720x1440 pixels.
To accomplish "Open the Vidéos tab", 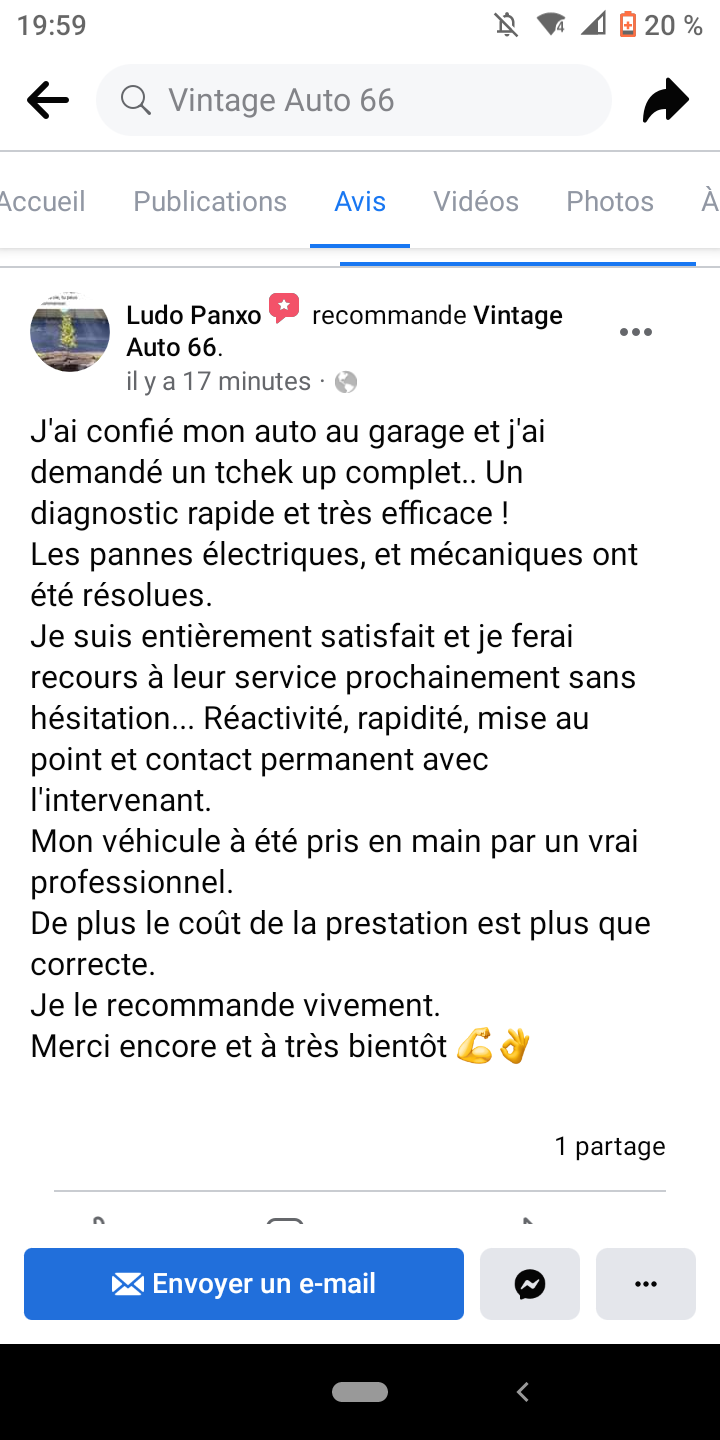I will pos(476,201).
